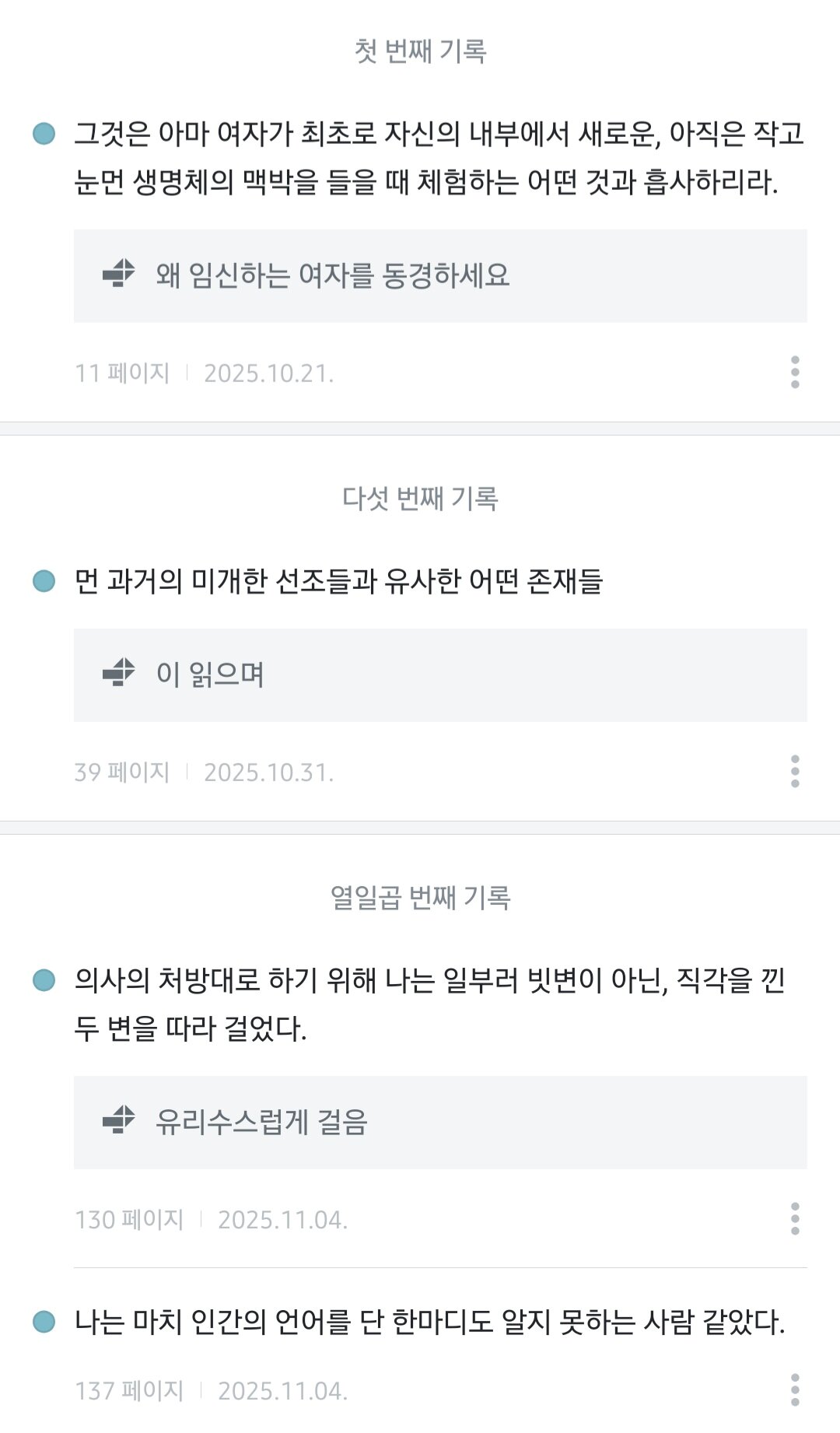This screenshot has width=840, height=1433.
Task: Click the memo flag icon beside '왜 임신하는 여자를 동경하세요'
Action: pos(117,275)
